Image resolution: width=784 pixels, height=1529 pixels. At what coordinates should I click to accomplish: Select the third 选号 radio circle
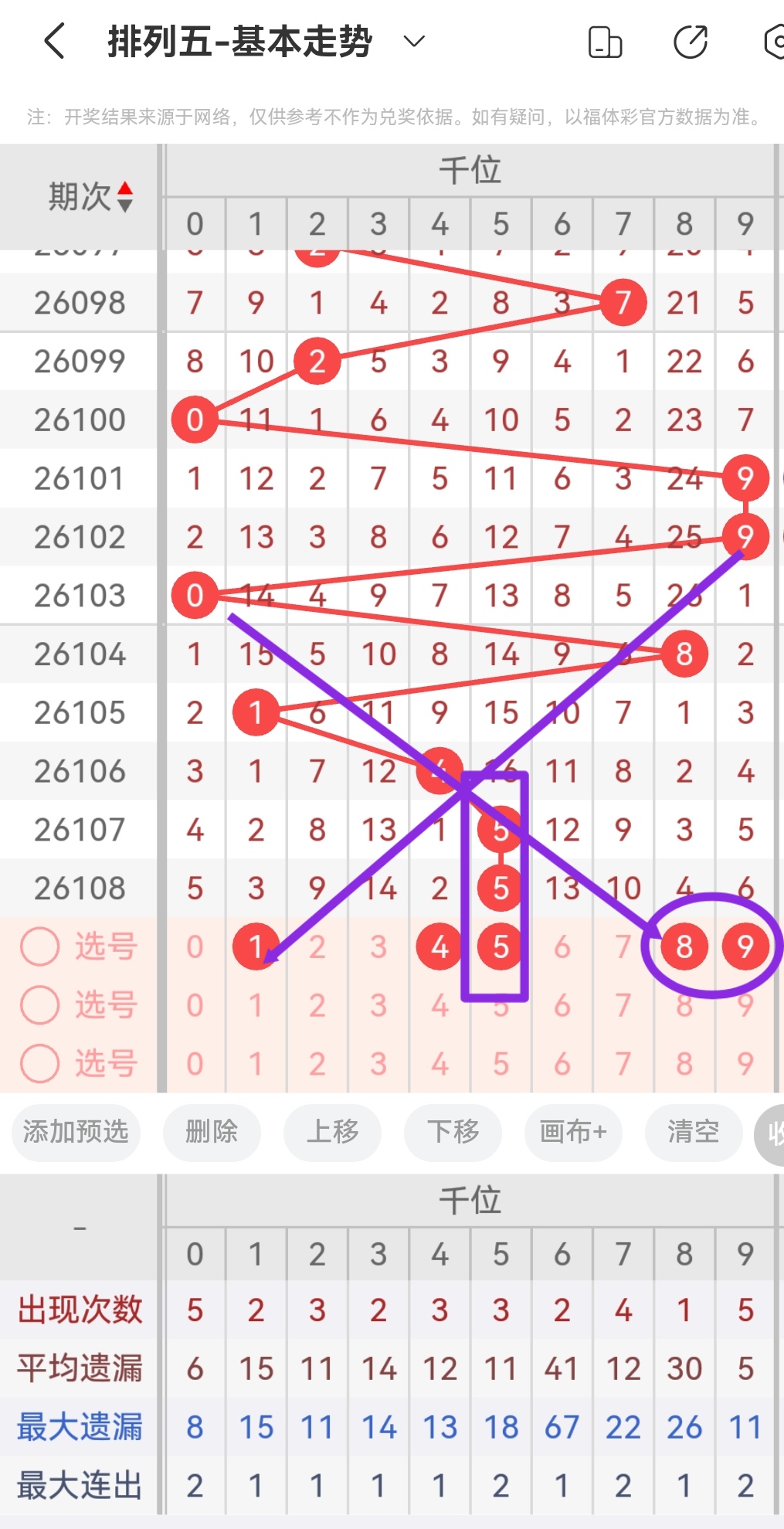pyautogui.click(x=39, y=1063)
